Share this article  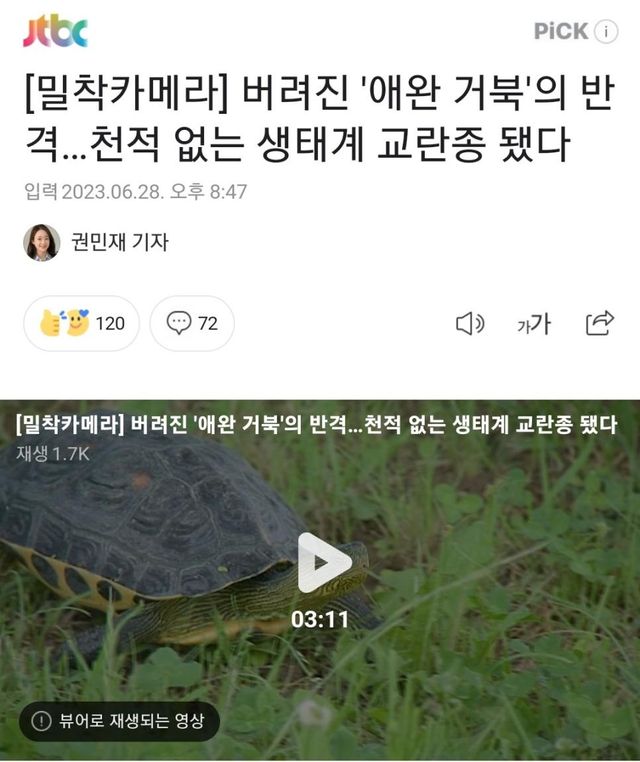point(599,322)
